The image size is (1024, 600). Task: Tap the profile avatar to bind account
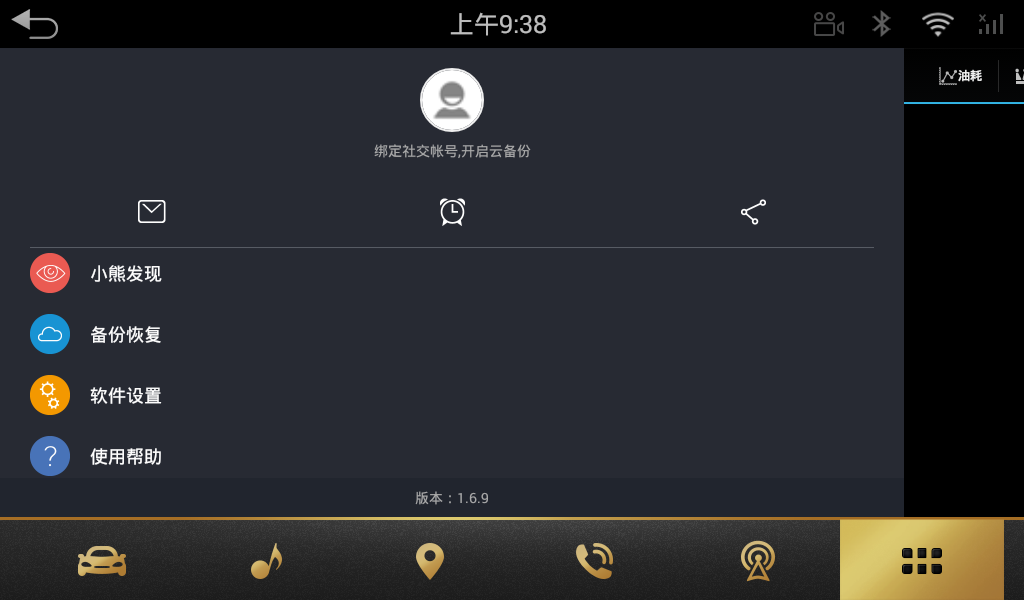pyautogui.click(x=452, y=100)
